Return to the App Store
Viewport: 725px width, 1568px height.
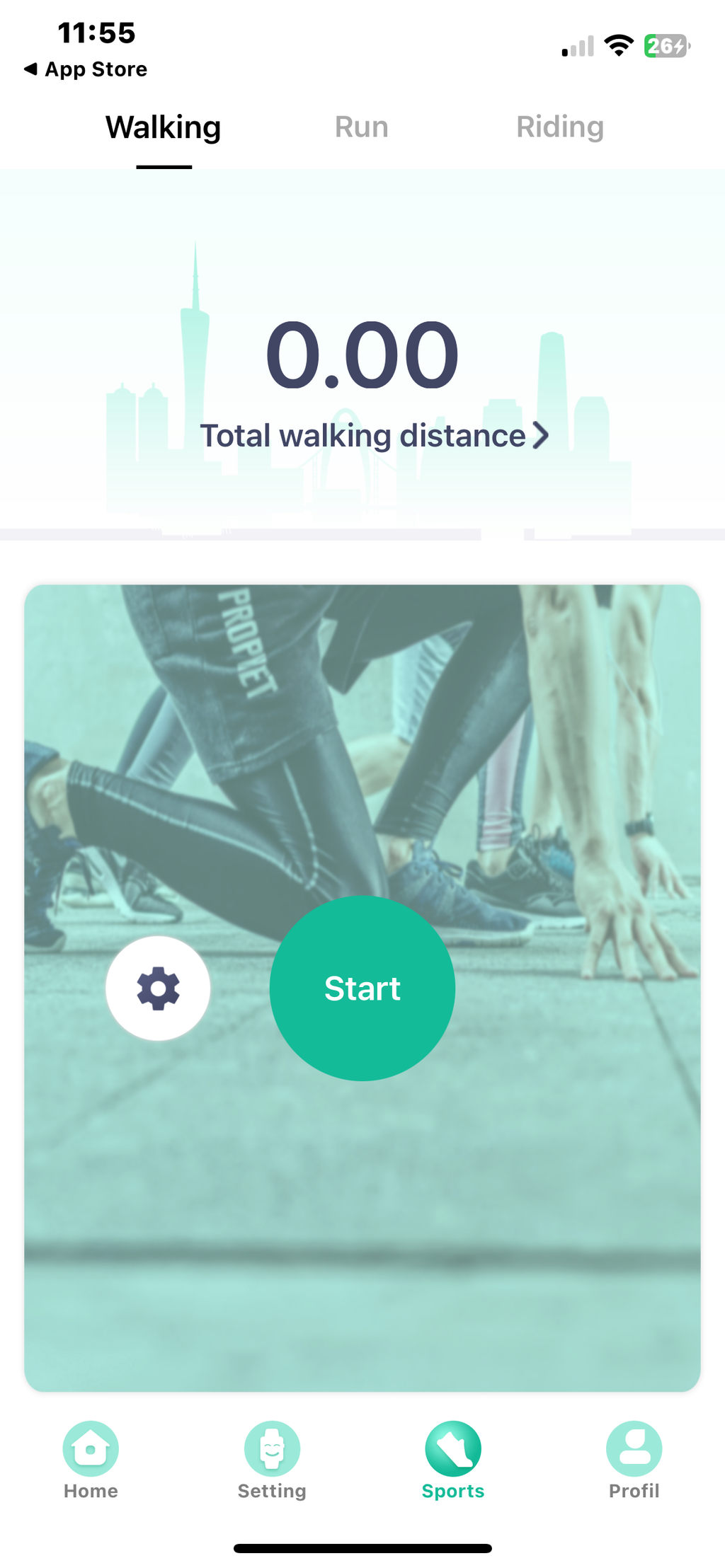(86, 69)
